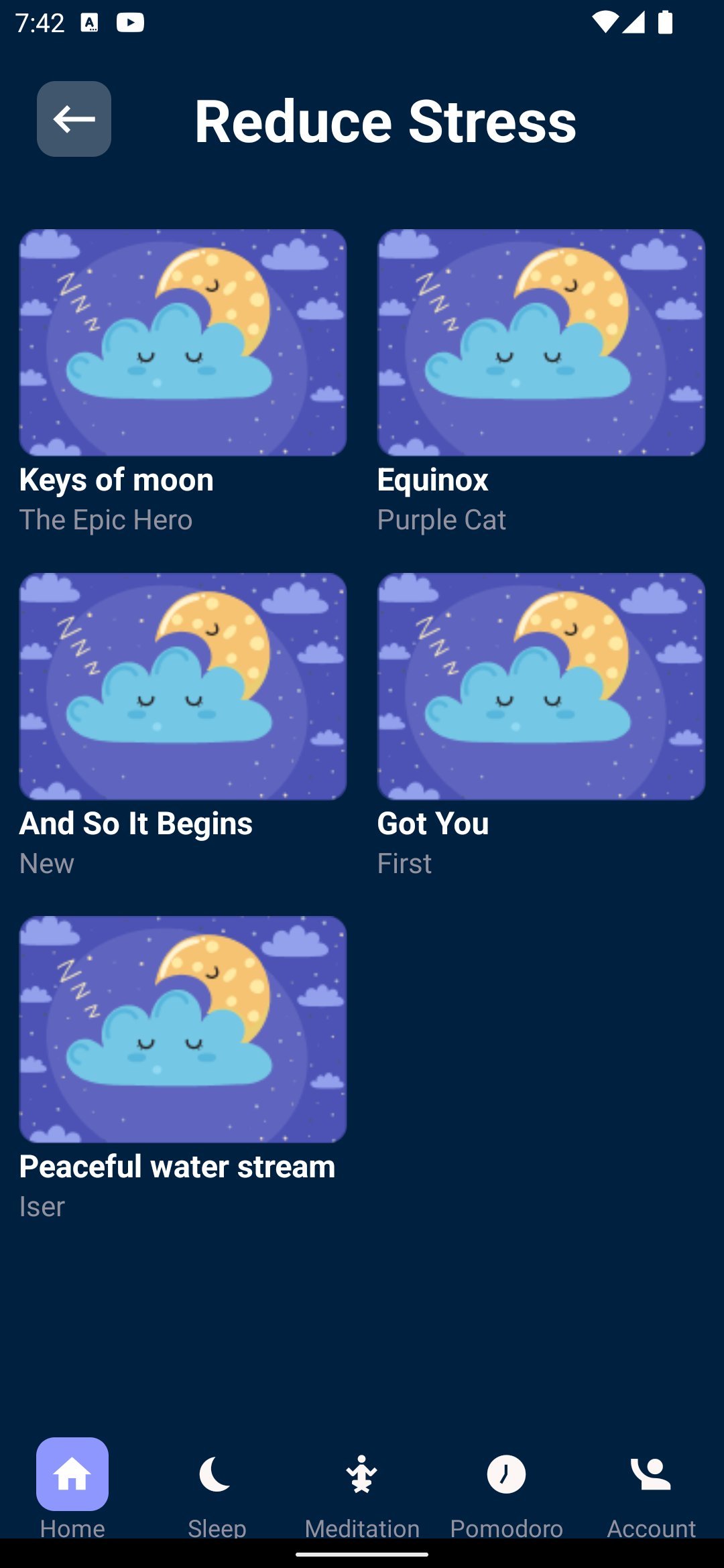The image size is (724, 1568).
Task: Open the Got You track
Action: pos(541,725)
